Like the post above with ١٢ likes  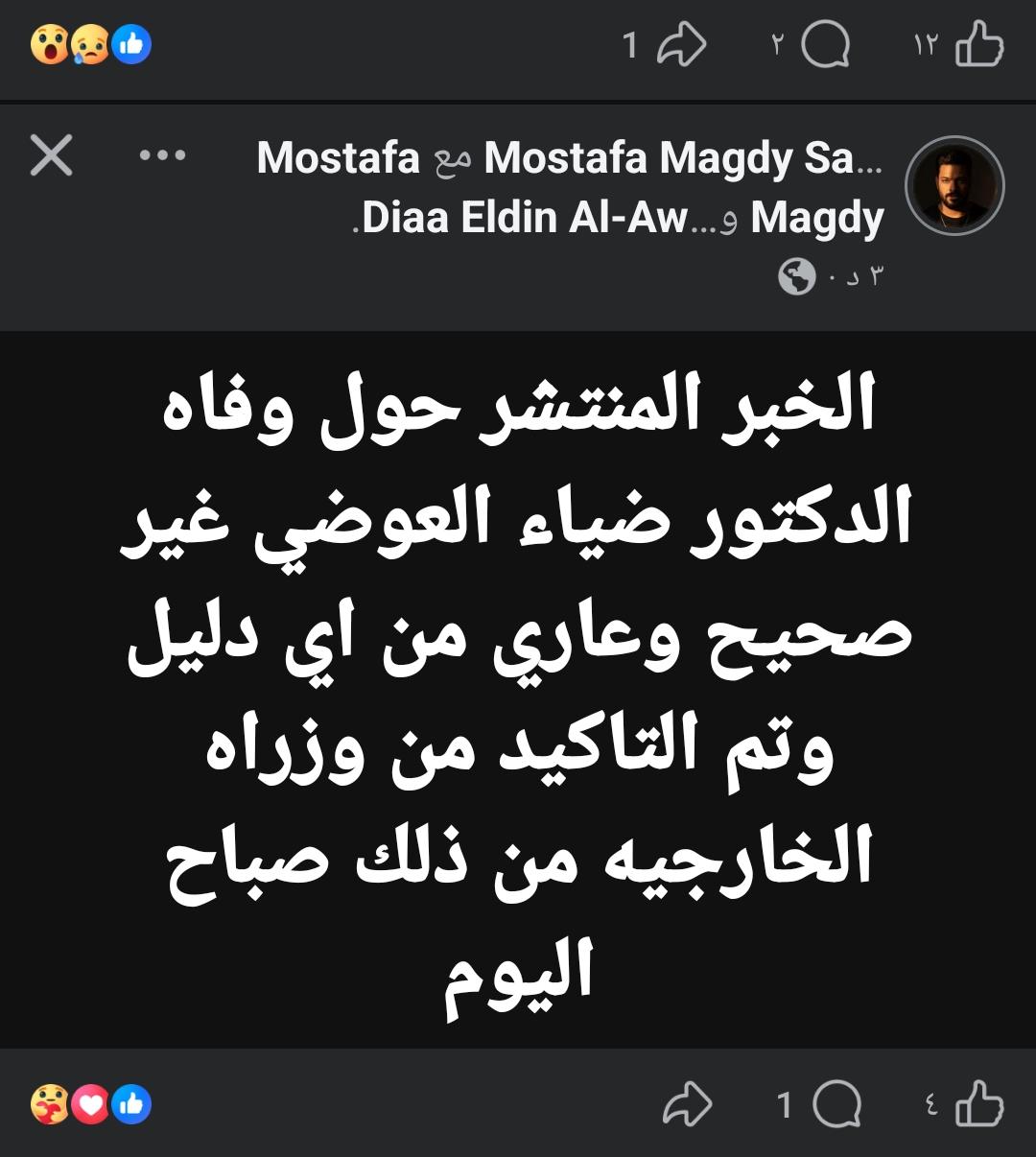(x=979, y=45)
